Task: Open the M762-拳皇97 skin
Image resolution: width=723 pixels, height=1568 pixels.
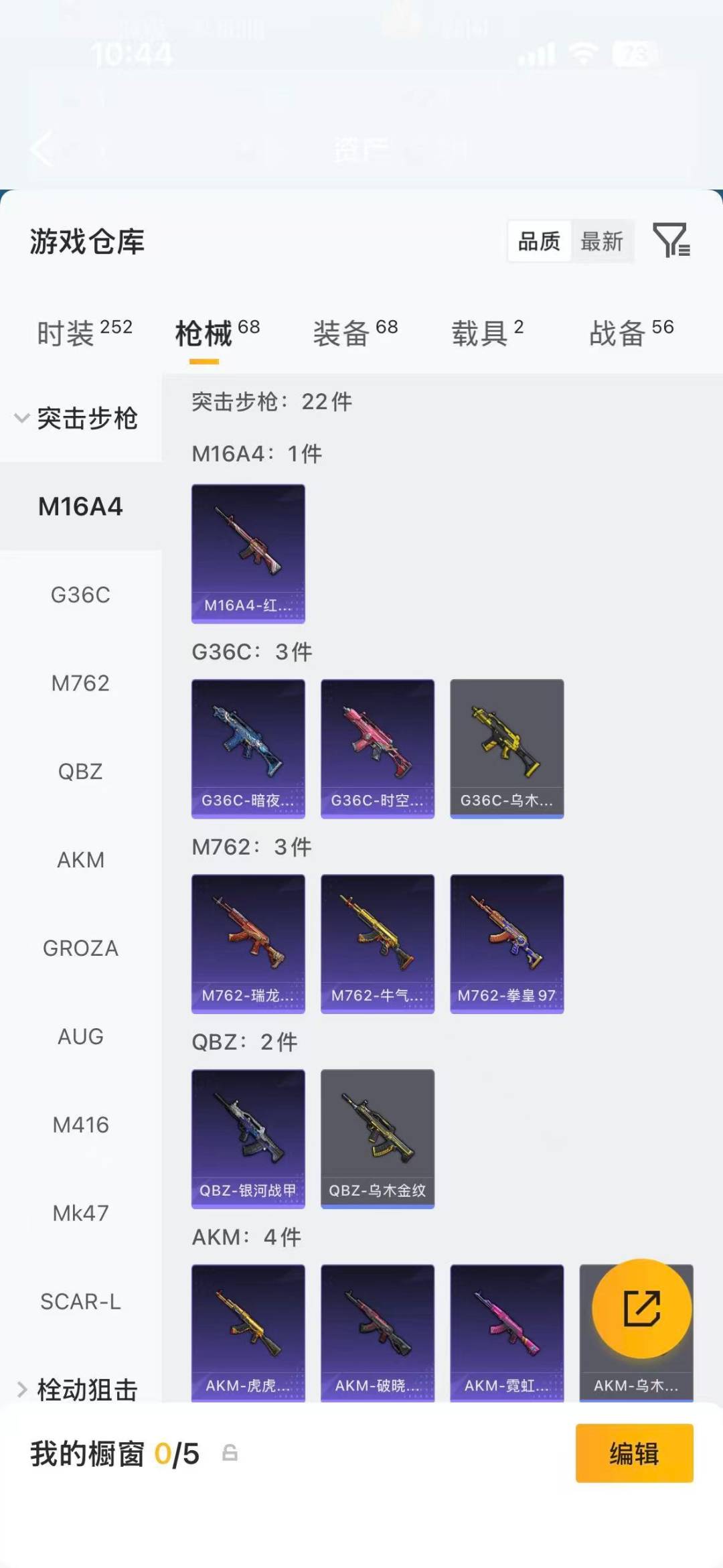Action: (x=507, y=943)
